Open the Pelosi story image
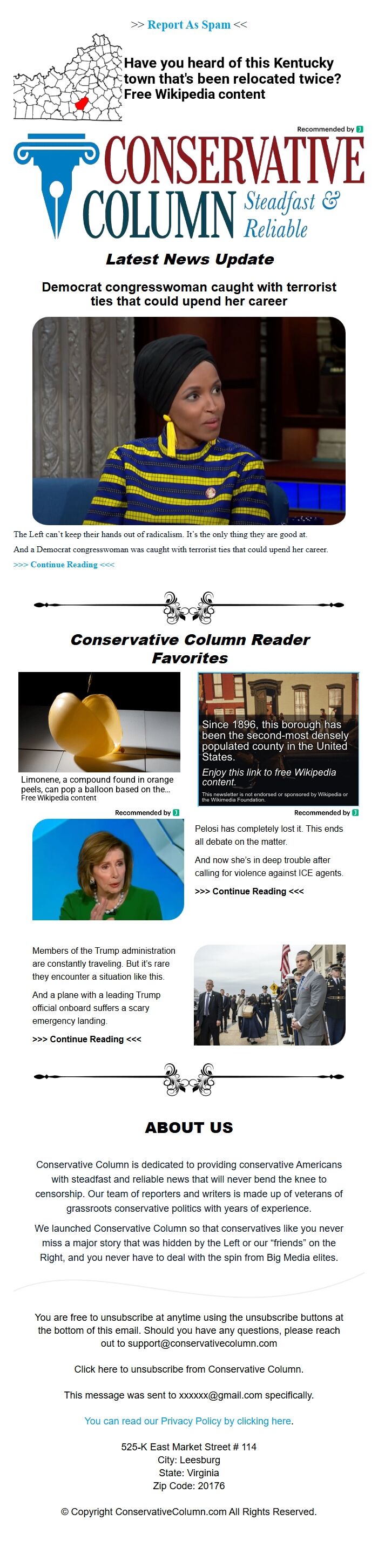 [x=108, y=868]
